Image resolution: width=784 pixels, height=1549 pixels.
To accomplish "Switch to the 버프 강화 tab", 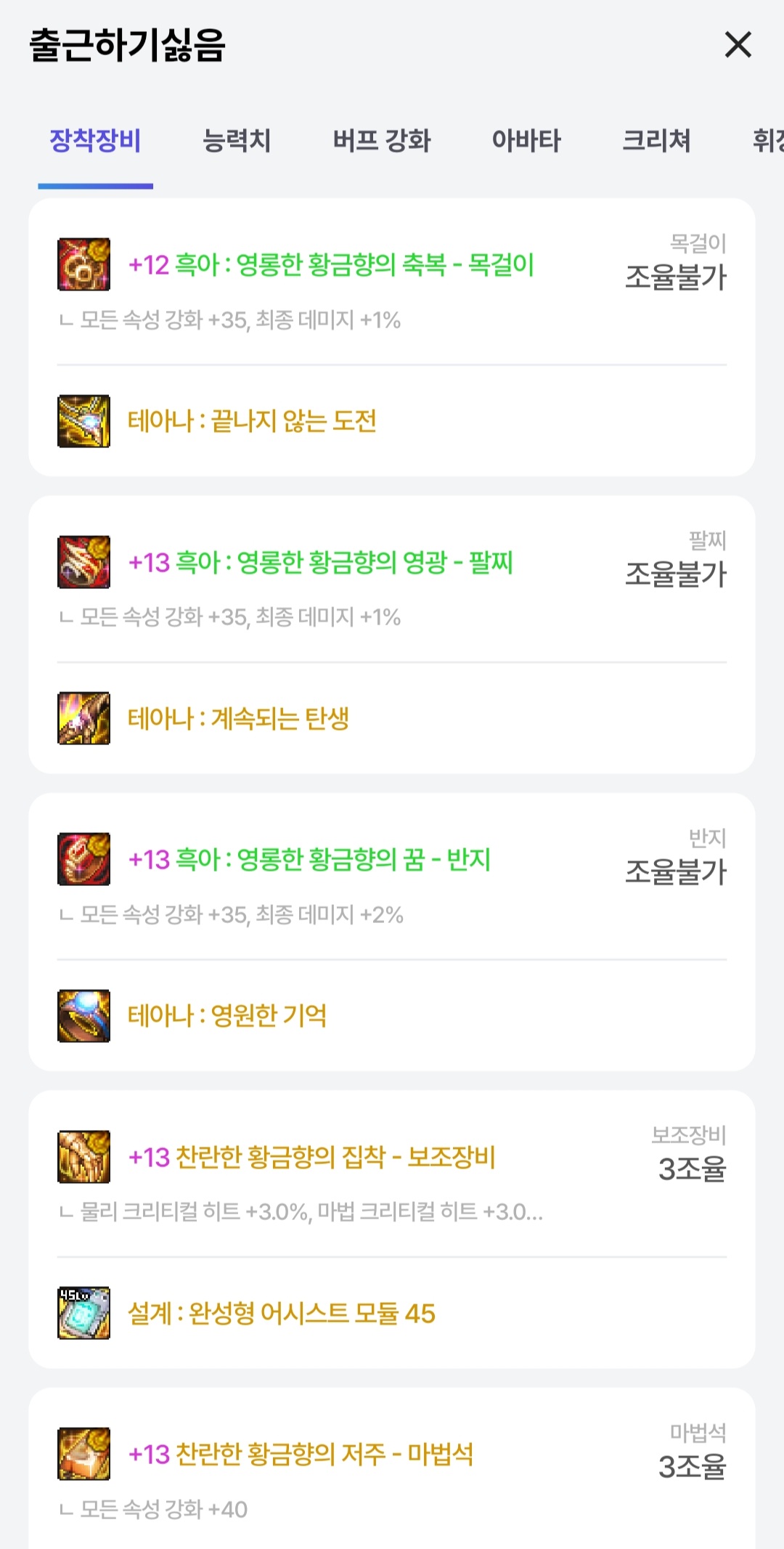I will [381, 140].
